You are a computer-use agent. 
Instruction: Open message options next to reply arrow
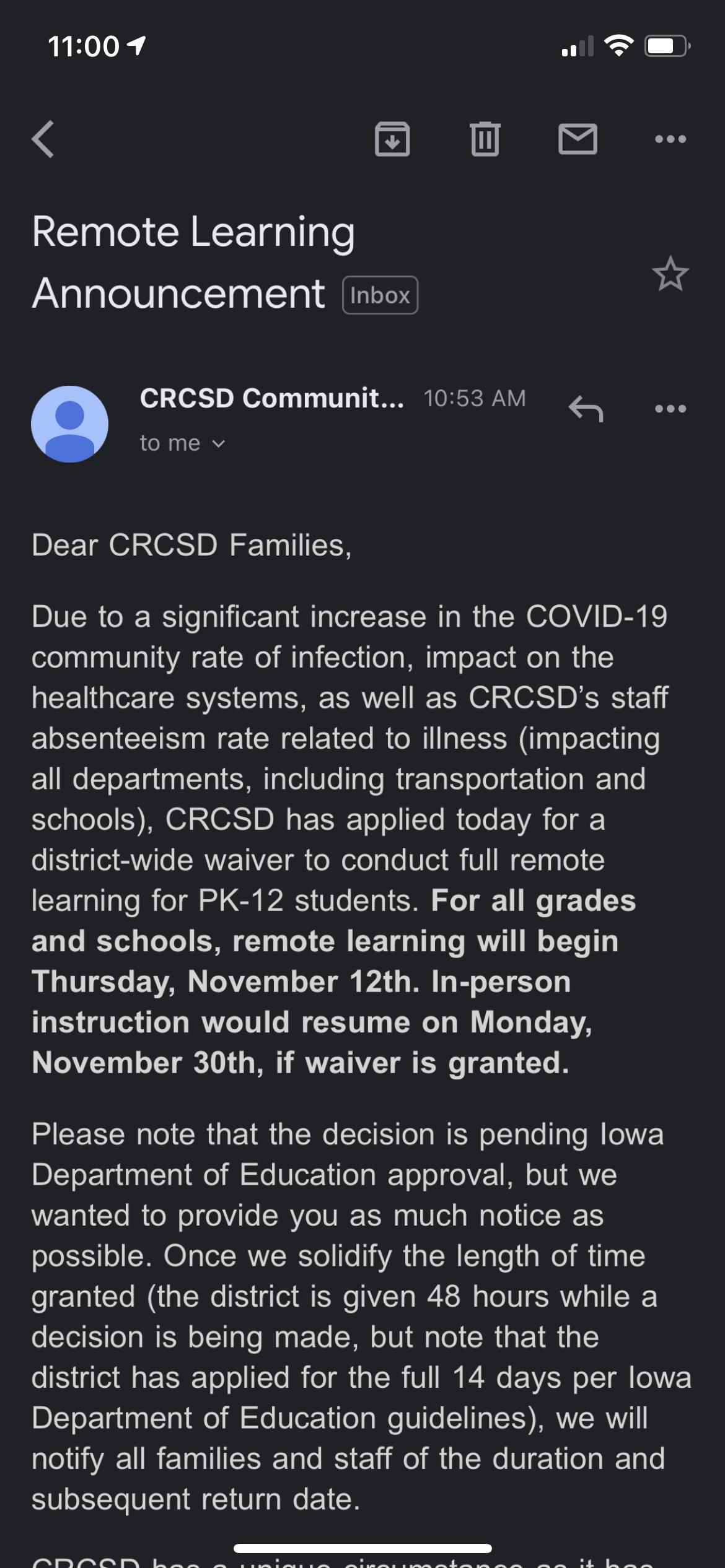670,409
